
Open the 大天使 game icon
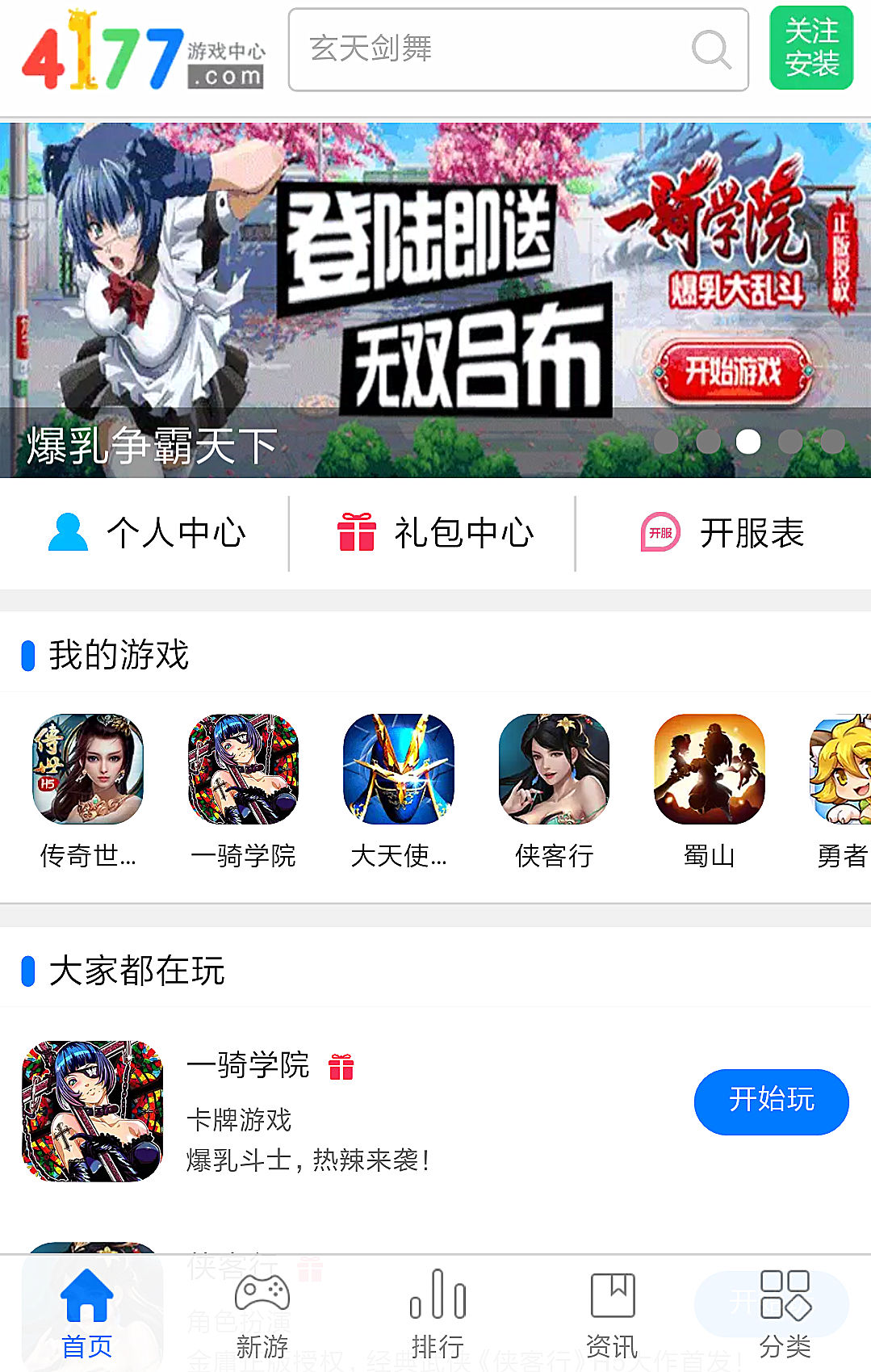click(397, 770)
